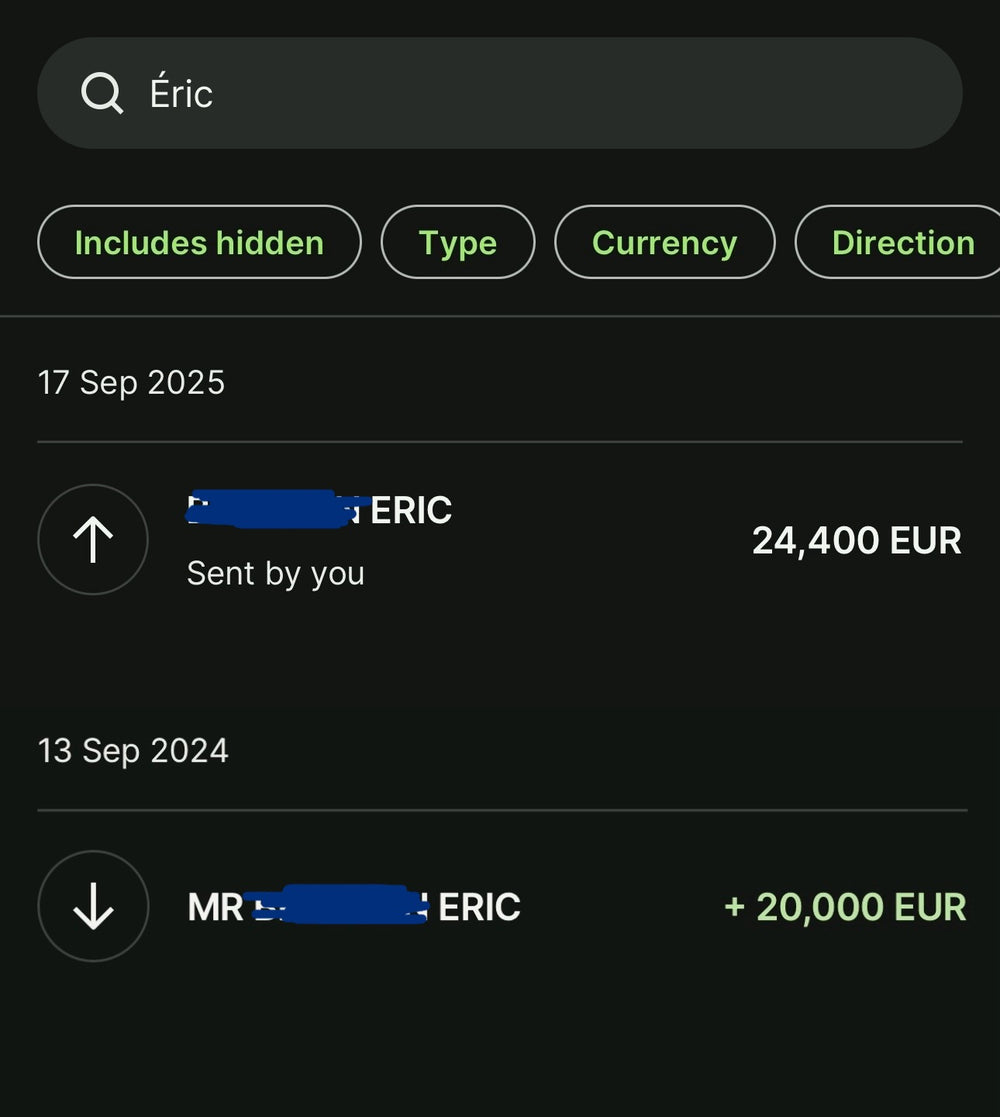This screenshot has height=1117, width=1000.
Task: Open the Direction filter chip
Action: 902,243
